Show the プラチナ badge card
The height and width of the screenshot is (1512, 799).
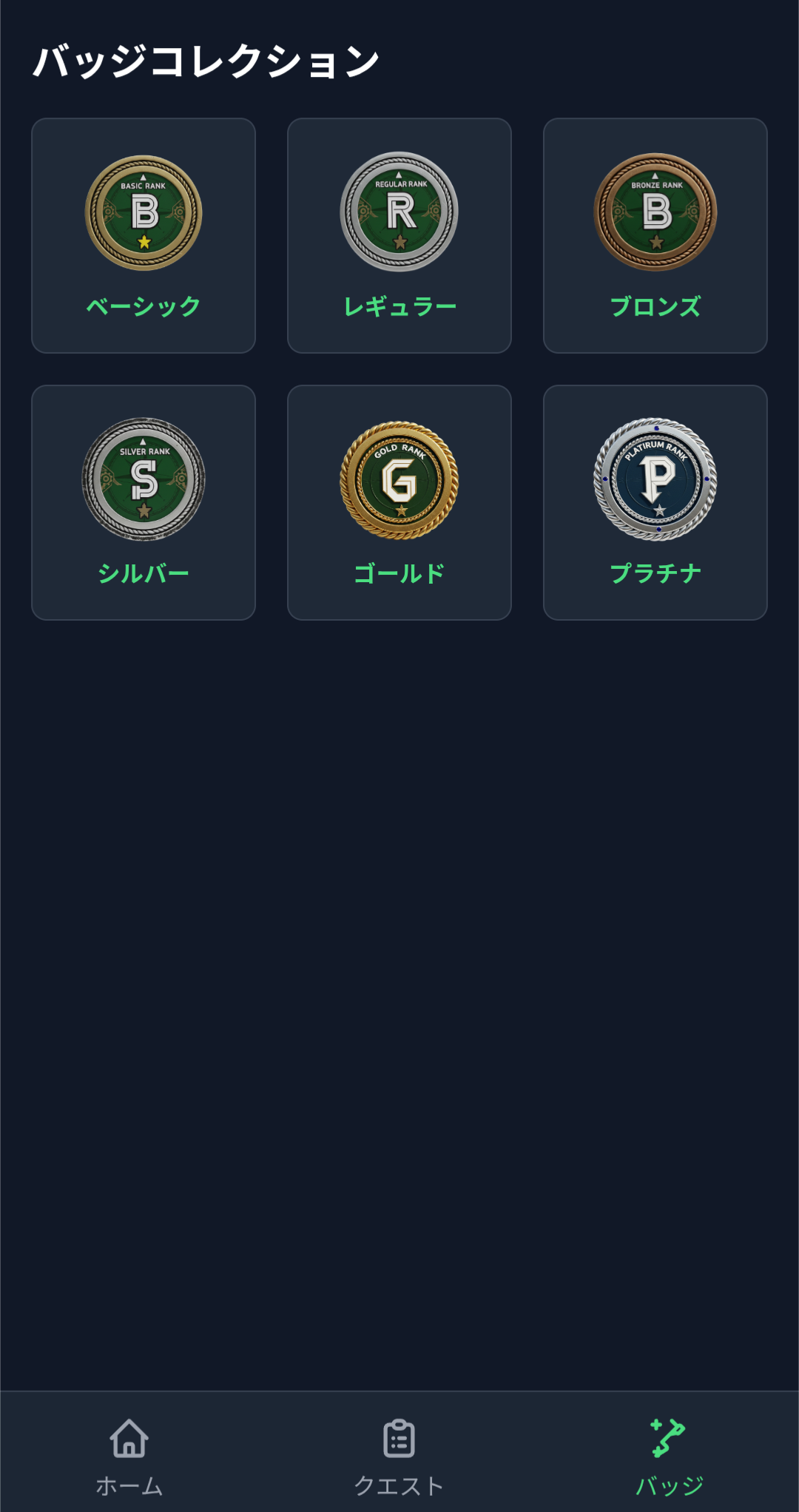(x=655, y=502)
